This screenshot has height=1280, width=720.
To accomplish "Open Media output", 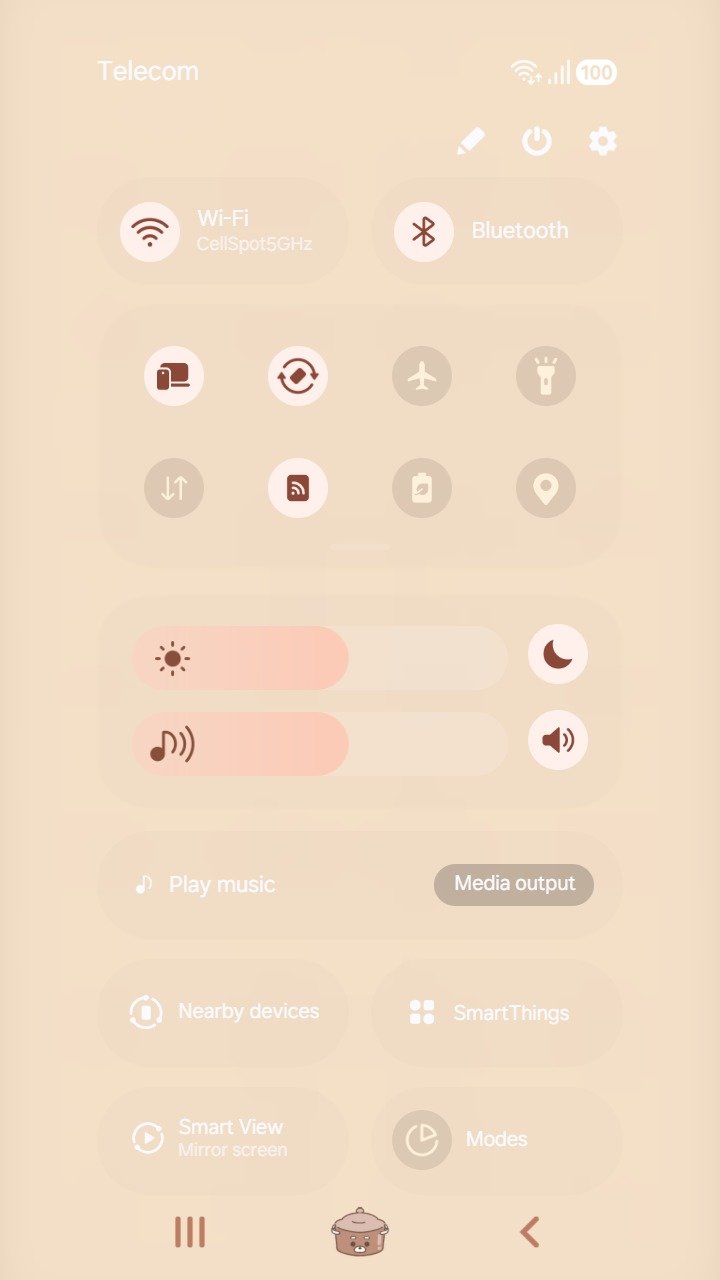I will pyautogui.click(x=514, y=884).
